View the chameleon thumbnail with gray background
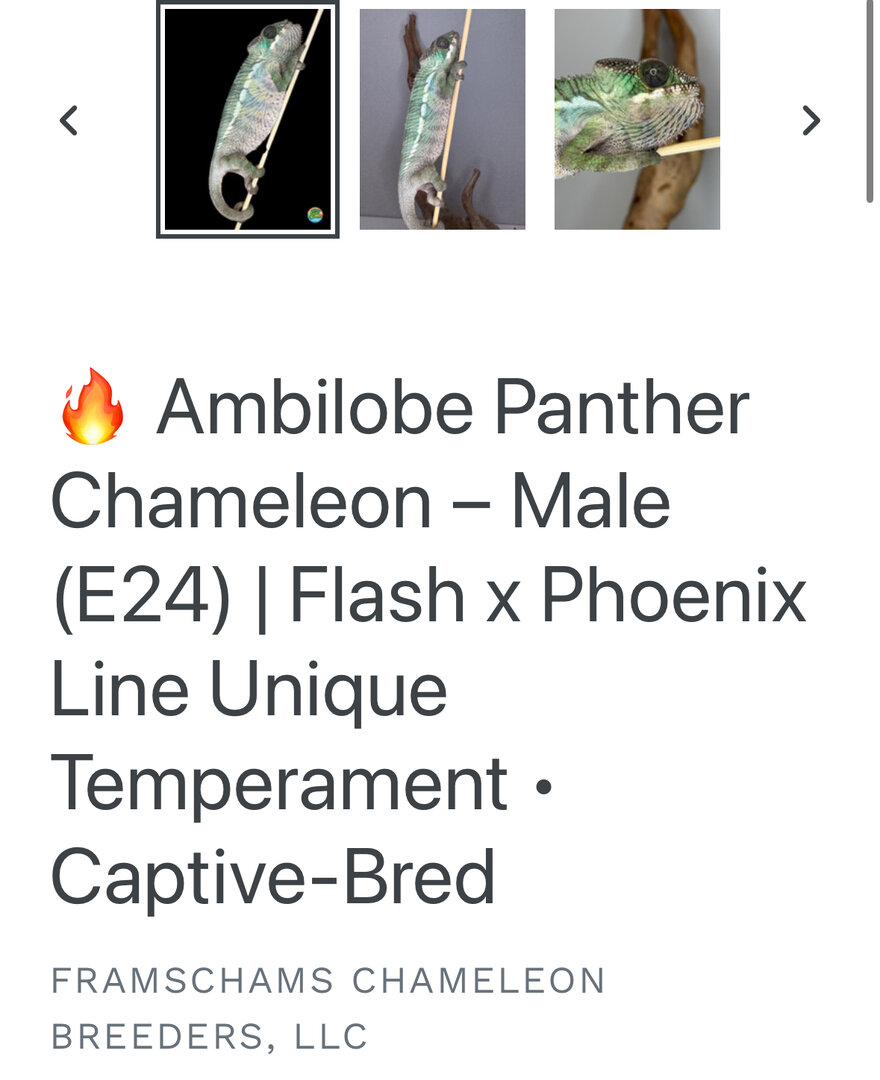880x1080 pixels. 442,120
